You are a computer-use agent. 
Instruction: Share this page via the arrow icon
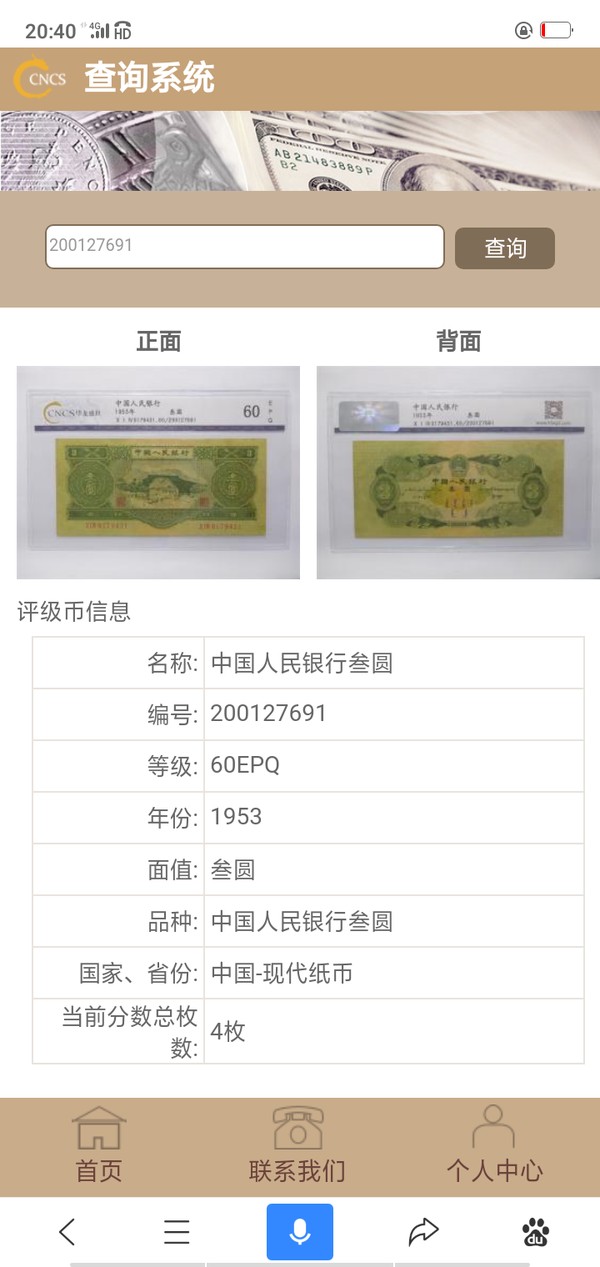point(423,1232)
